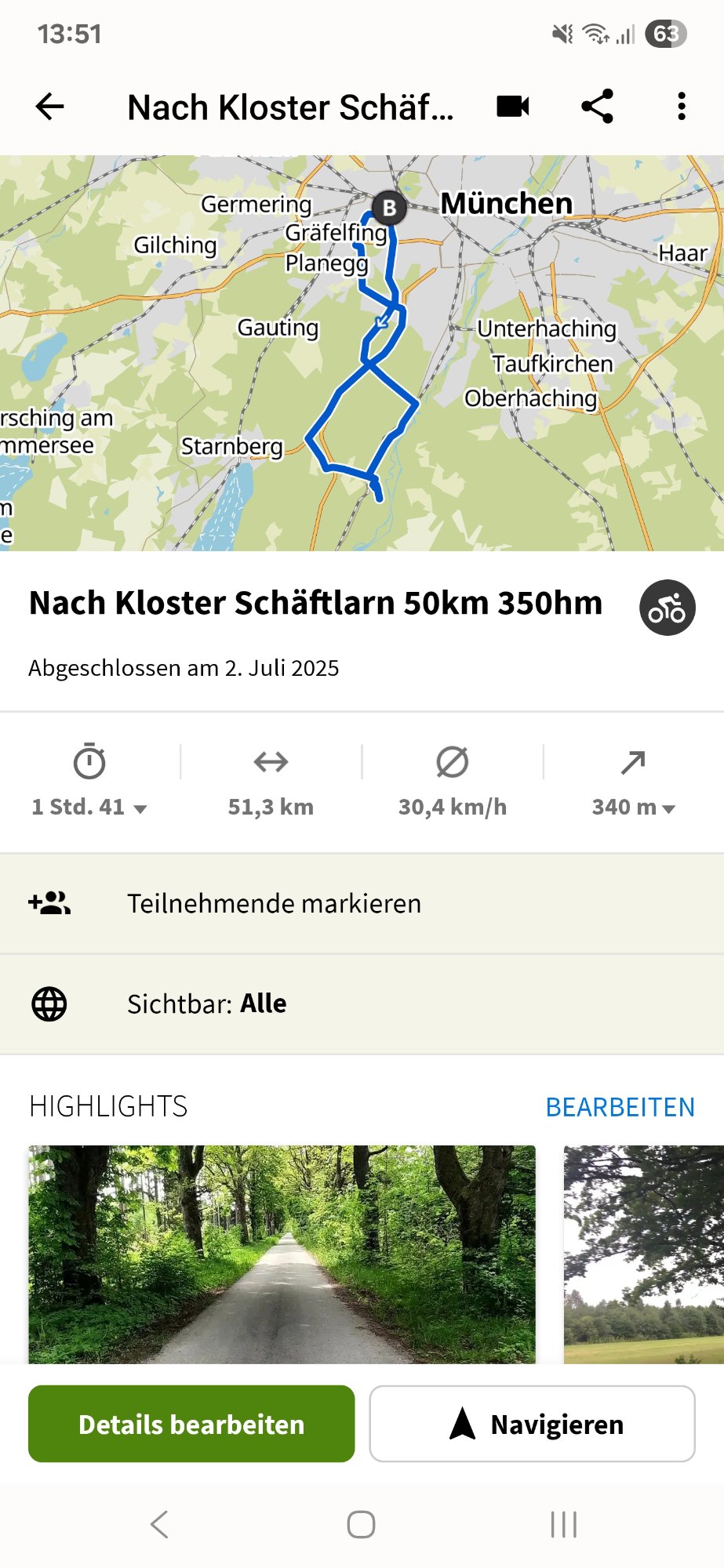Open the video camera option
The height and width of the screenshot is (1568, 724).
[x=513, y=107]
